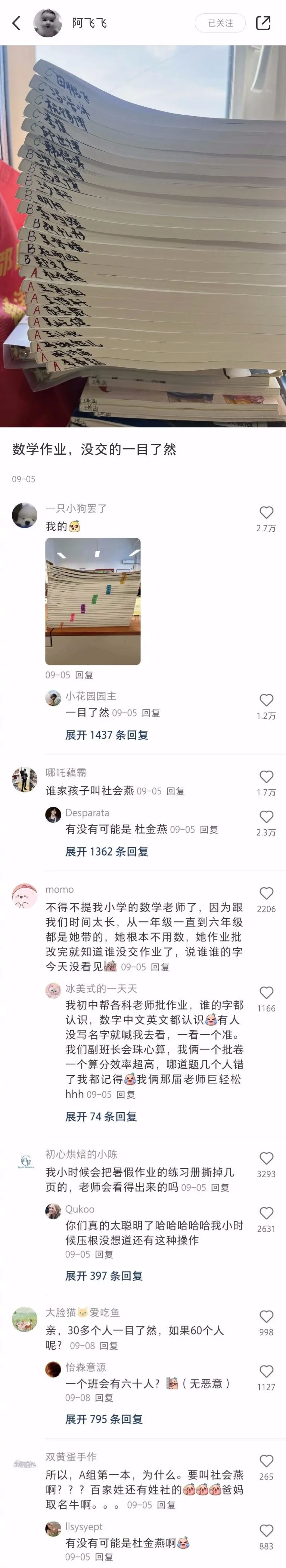This screenshot has width=286, height=1568.
Task: Go back using the top-left arrow
Action: coord(16,23)
